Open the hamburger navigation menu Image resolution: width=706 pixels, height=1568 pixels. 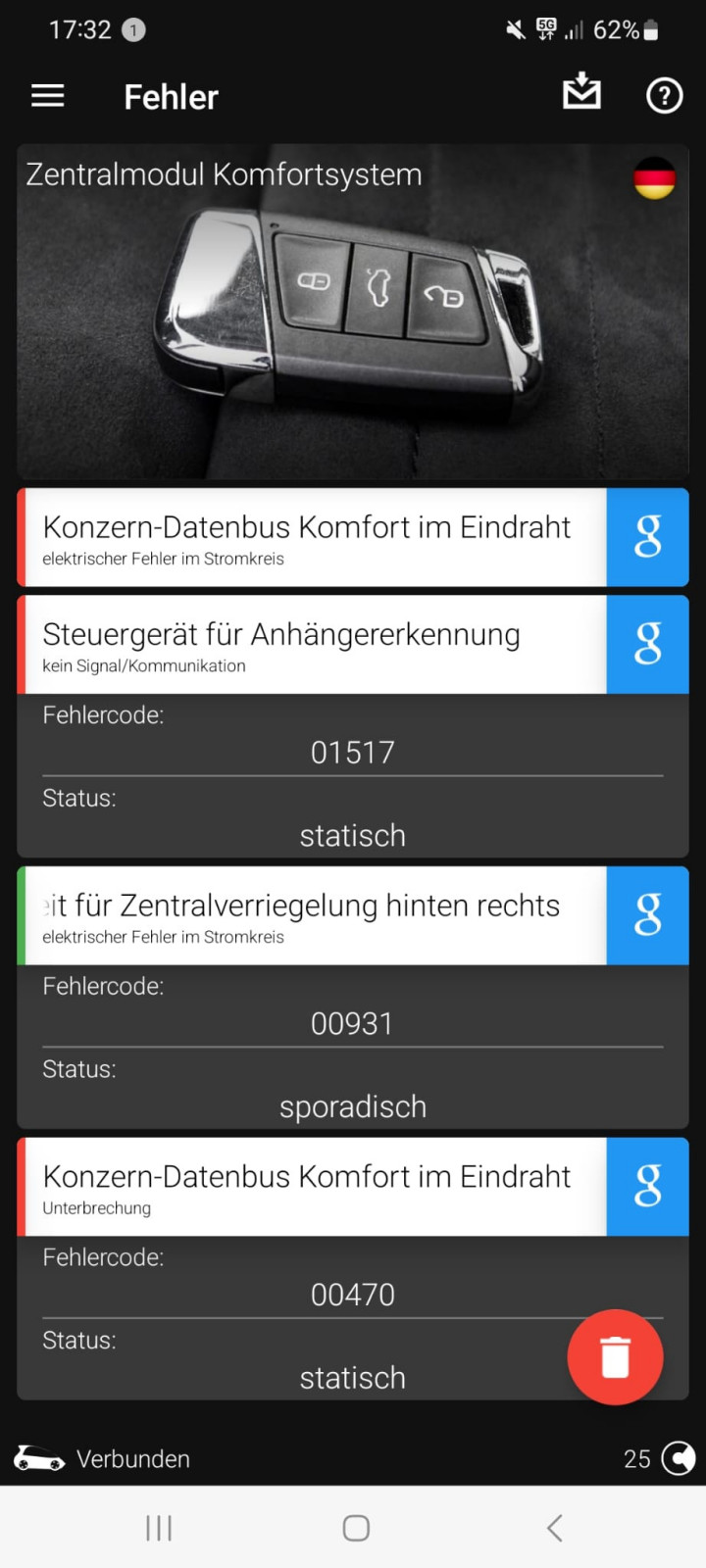(x=47, y=96)
